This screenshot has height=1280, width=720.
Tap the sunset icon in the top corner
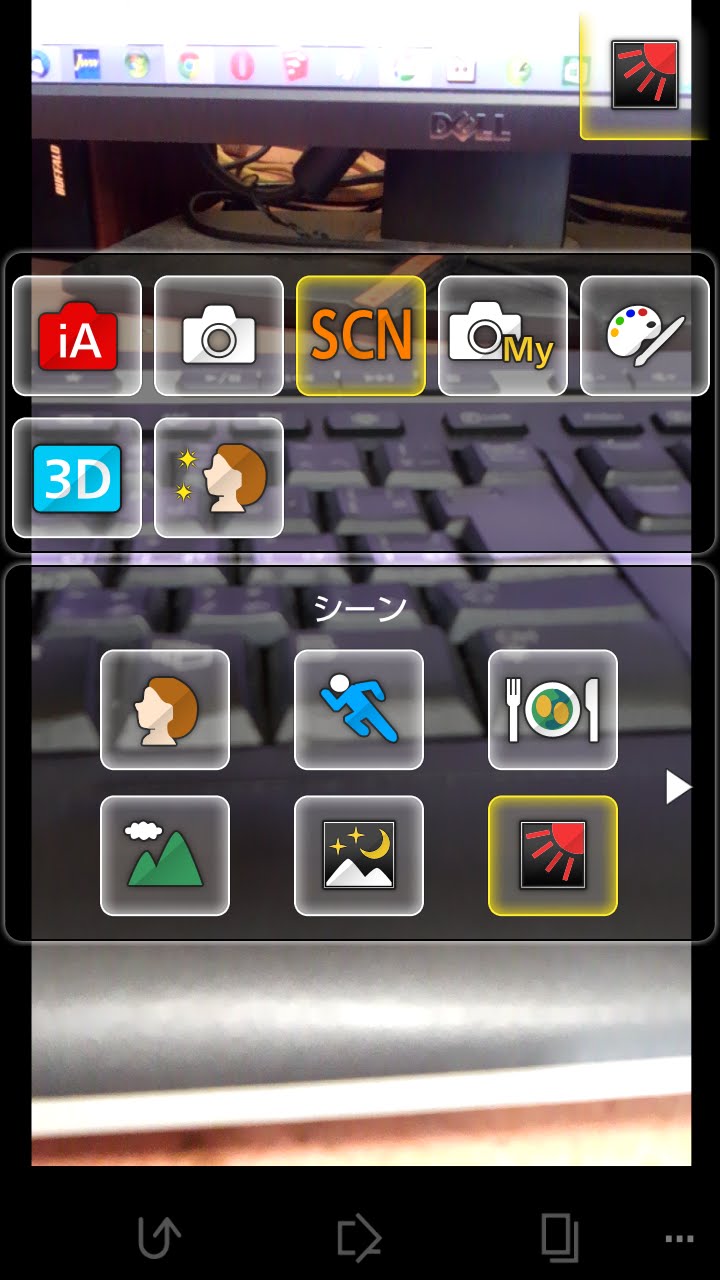[645, 74]
